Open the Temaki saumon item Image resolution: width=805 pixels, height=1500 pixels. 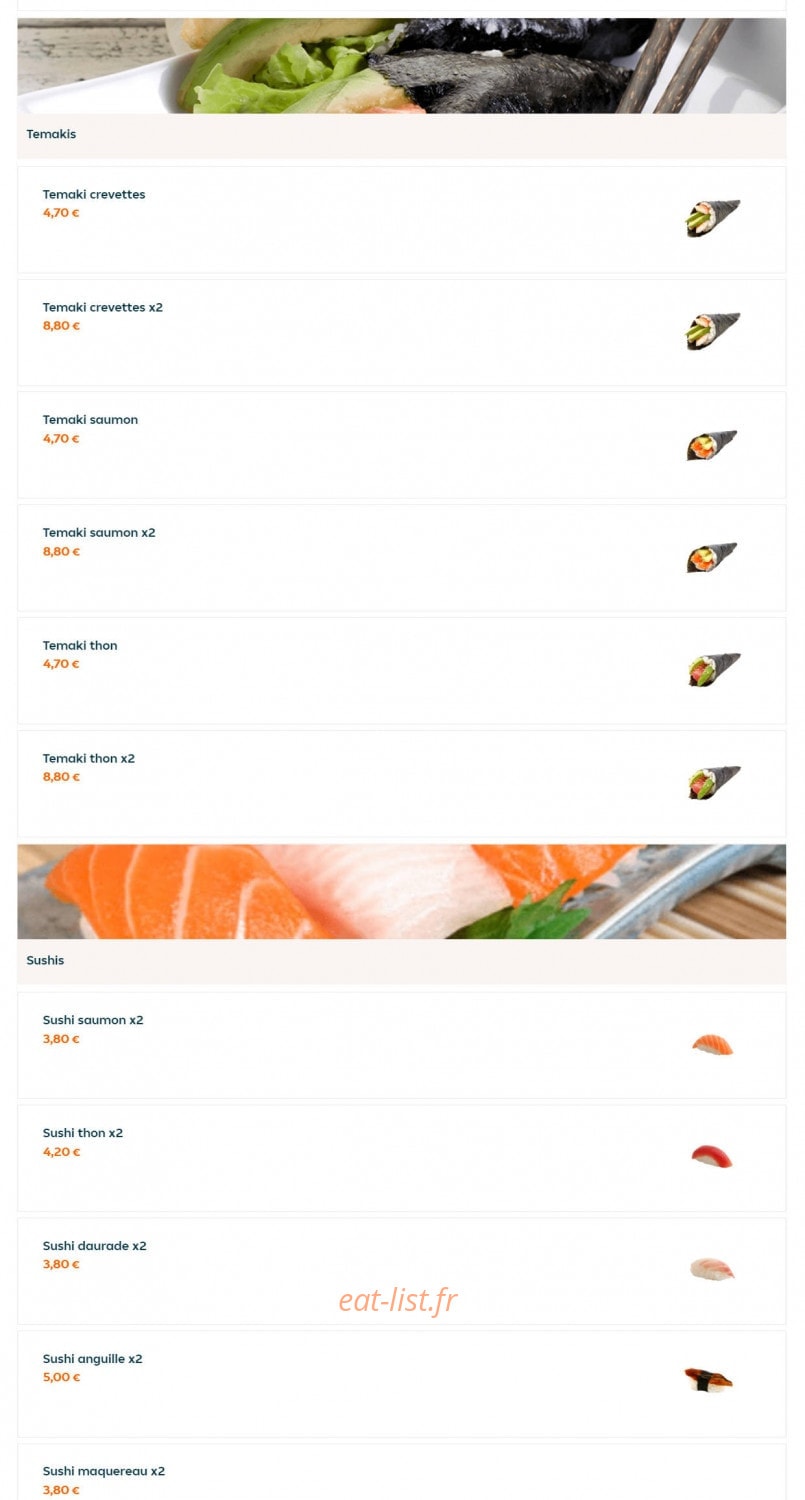click(401, 445)
